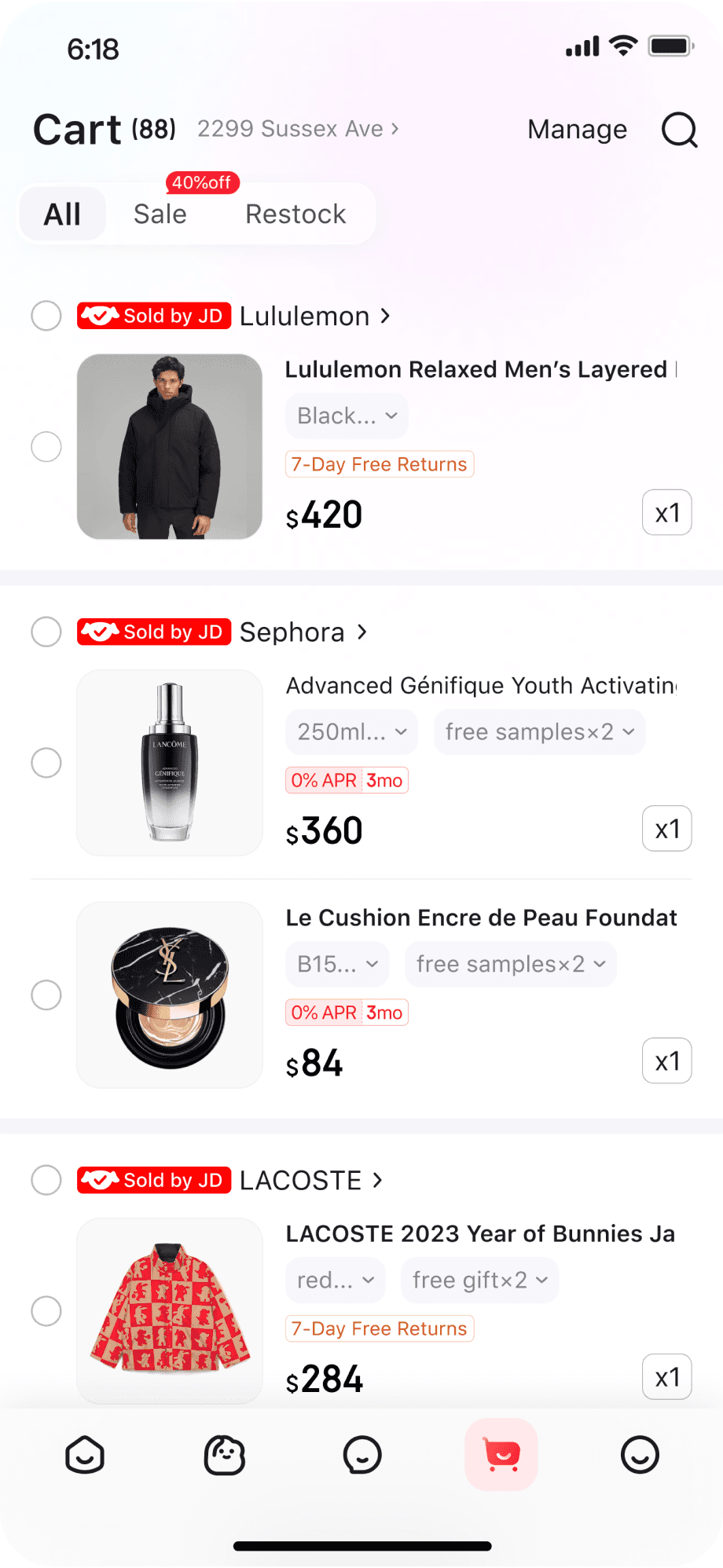
Task: Expand the free gift×2 dropdown
Action: (479, 1280)
